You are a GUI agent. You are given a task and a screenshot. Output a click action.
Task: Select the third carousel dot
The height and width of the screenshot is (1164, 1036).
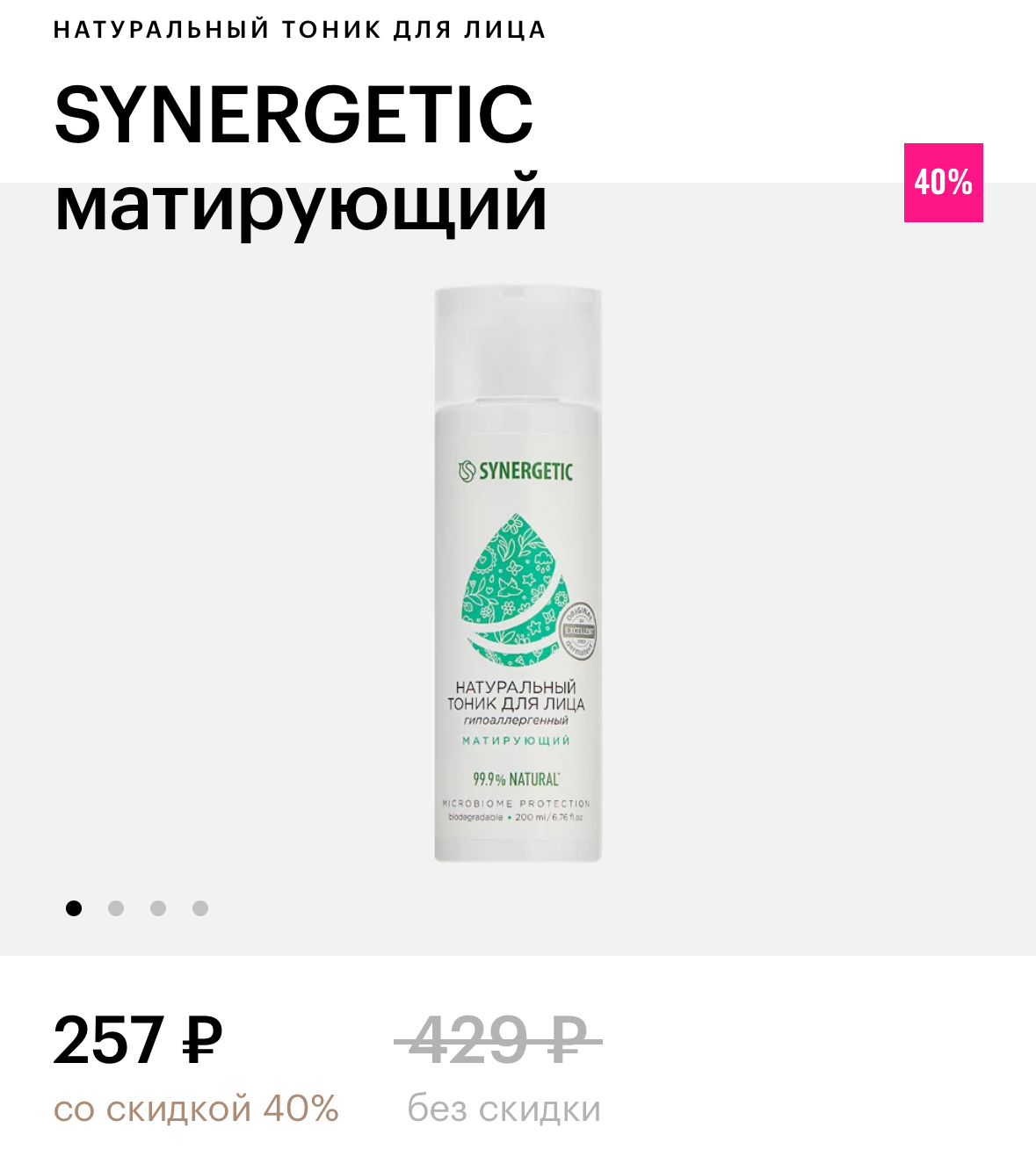158,908
